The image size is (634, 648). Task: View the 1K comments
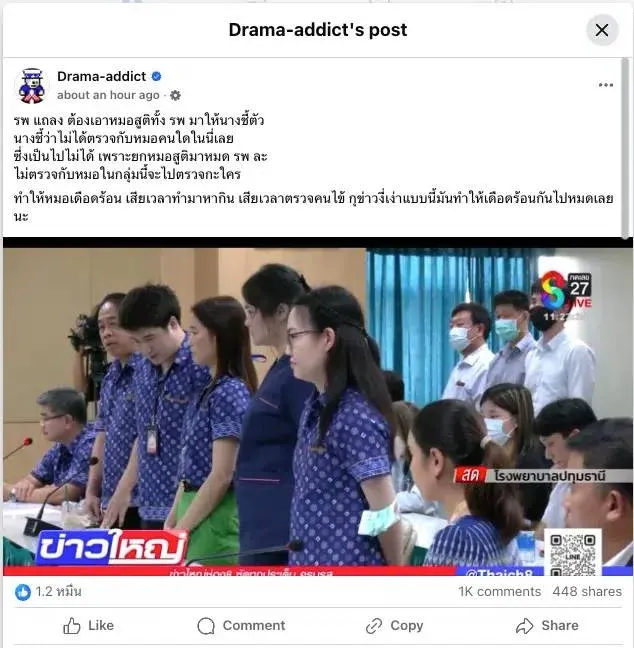coord(499,591)
